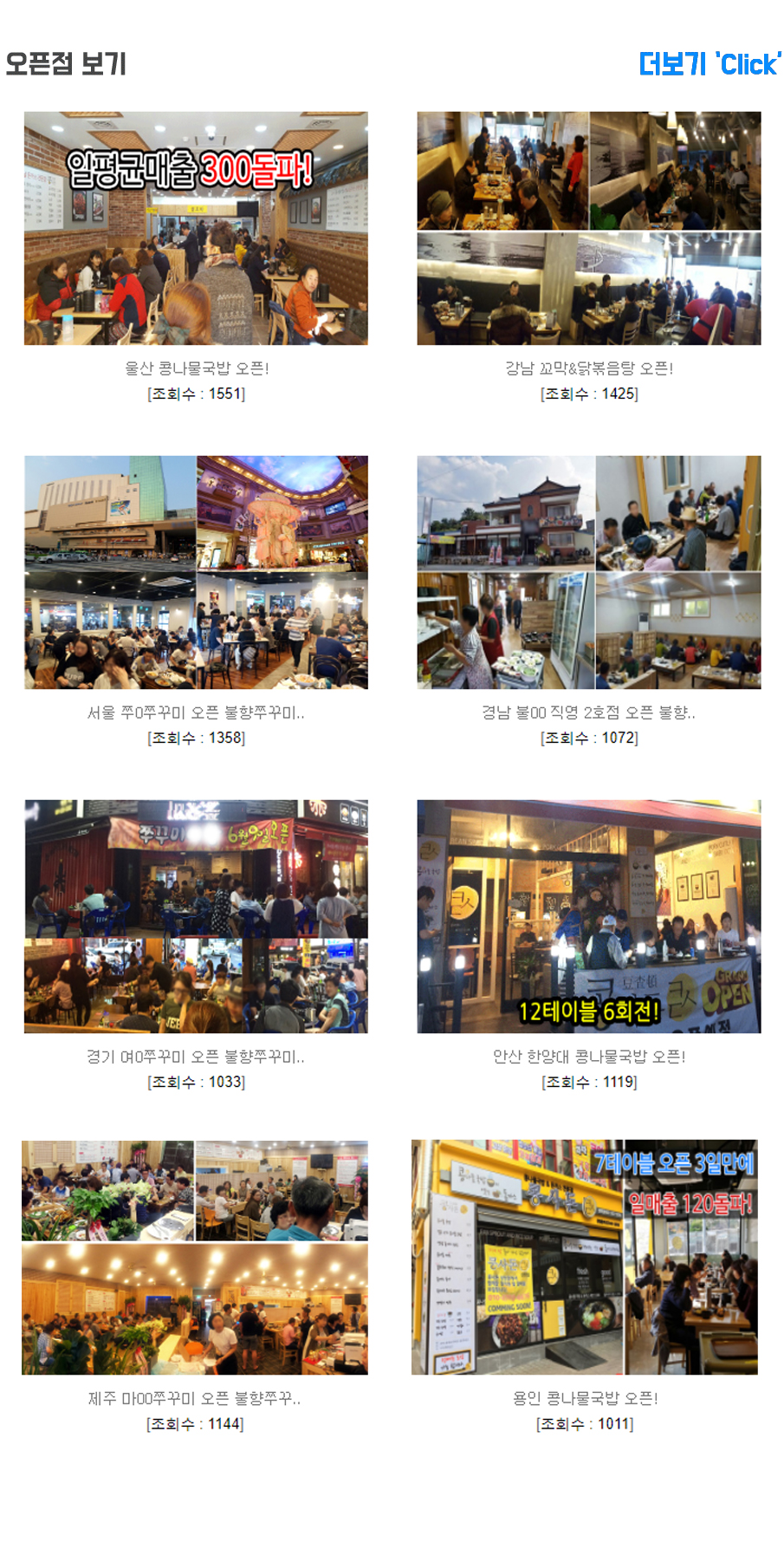Select the 용인 콩나물국밥 오픈 post
This screenshot has height=1542, width=784.
tap(586, 1398)
